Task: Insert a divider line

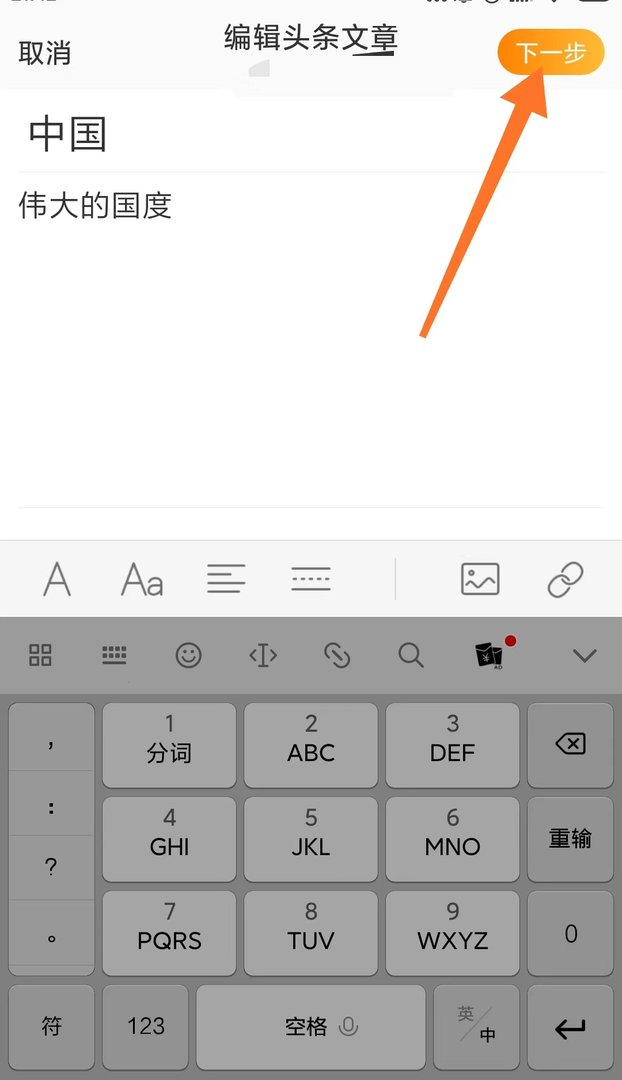Action: coord(310,579)
